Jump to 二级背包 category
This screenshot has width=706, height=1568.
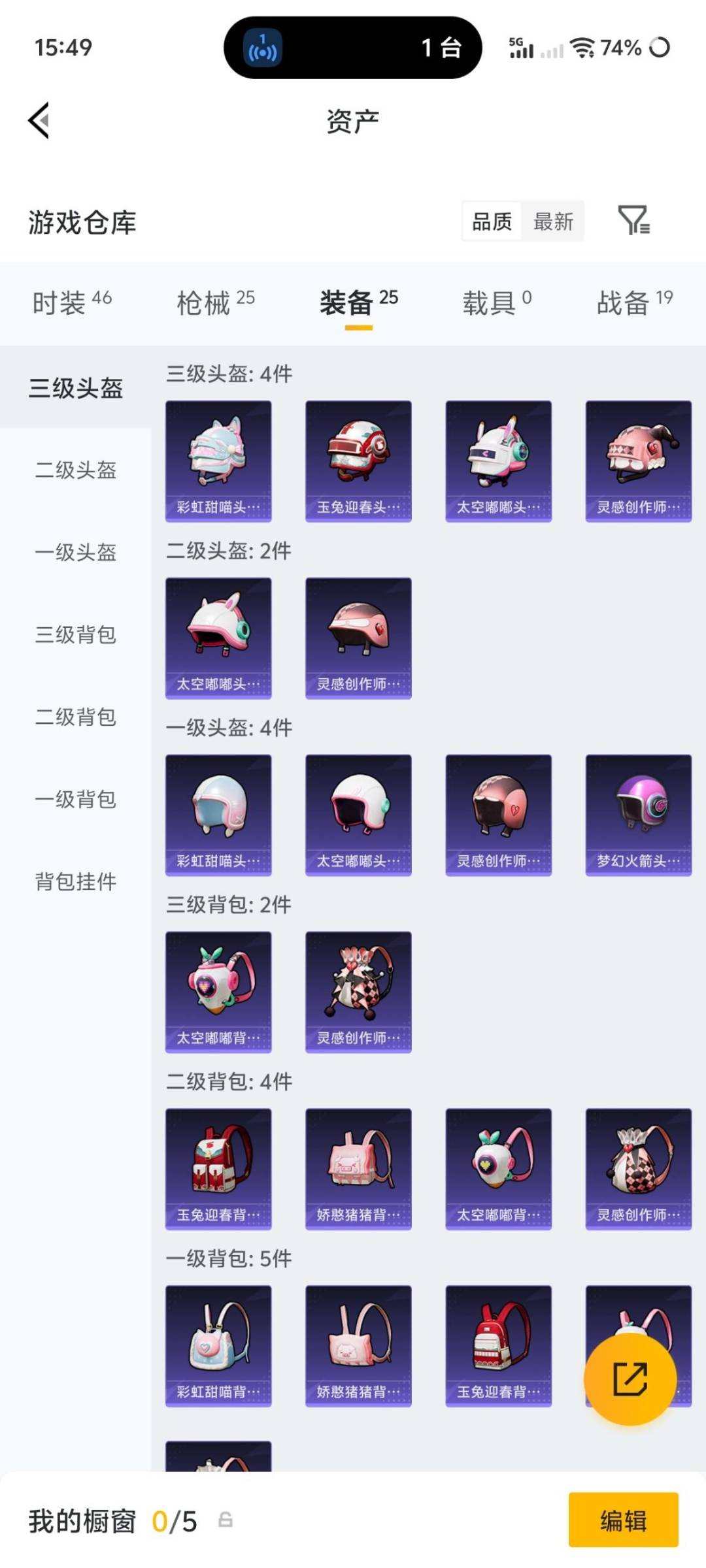76,717
